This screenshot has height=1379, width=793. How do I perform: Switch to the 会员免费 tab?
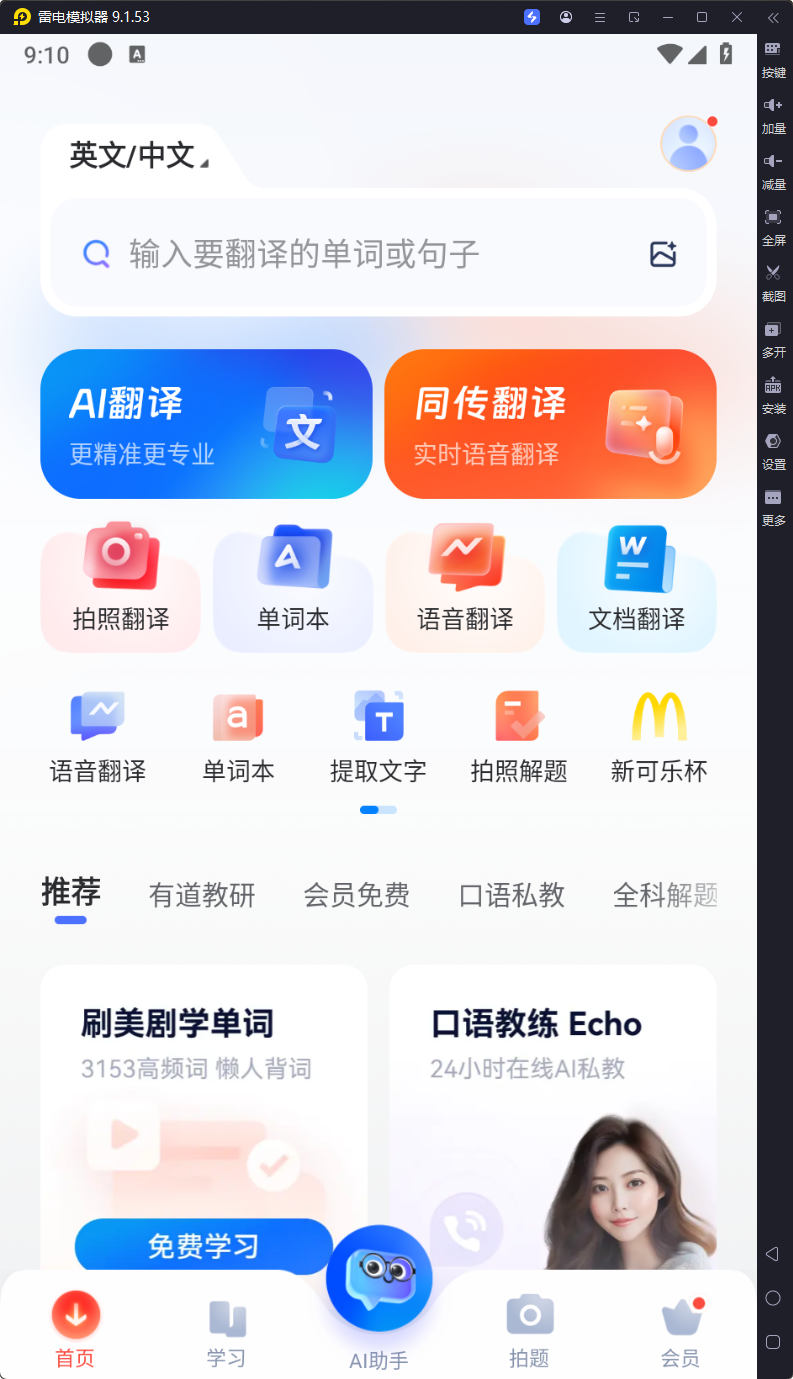(x=356, y=895)
